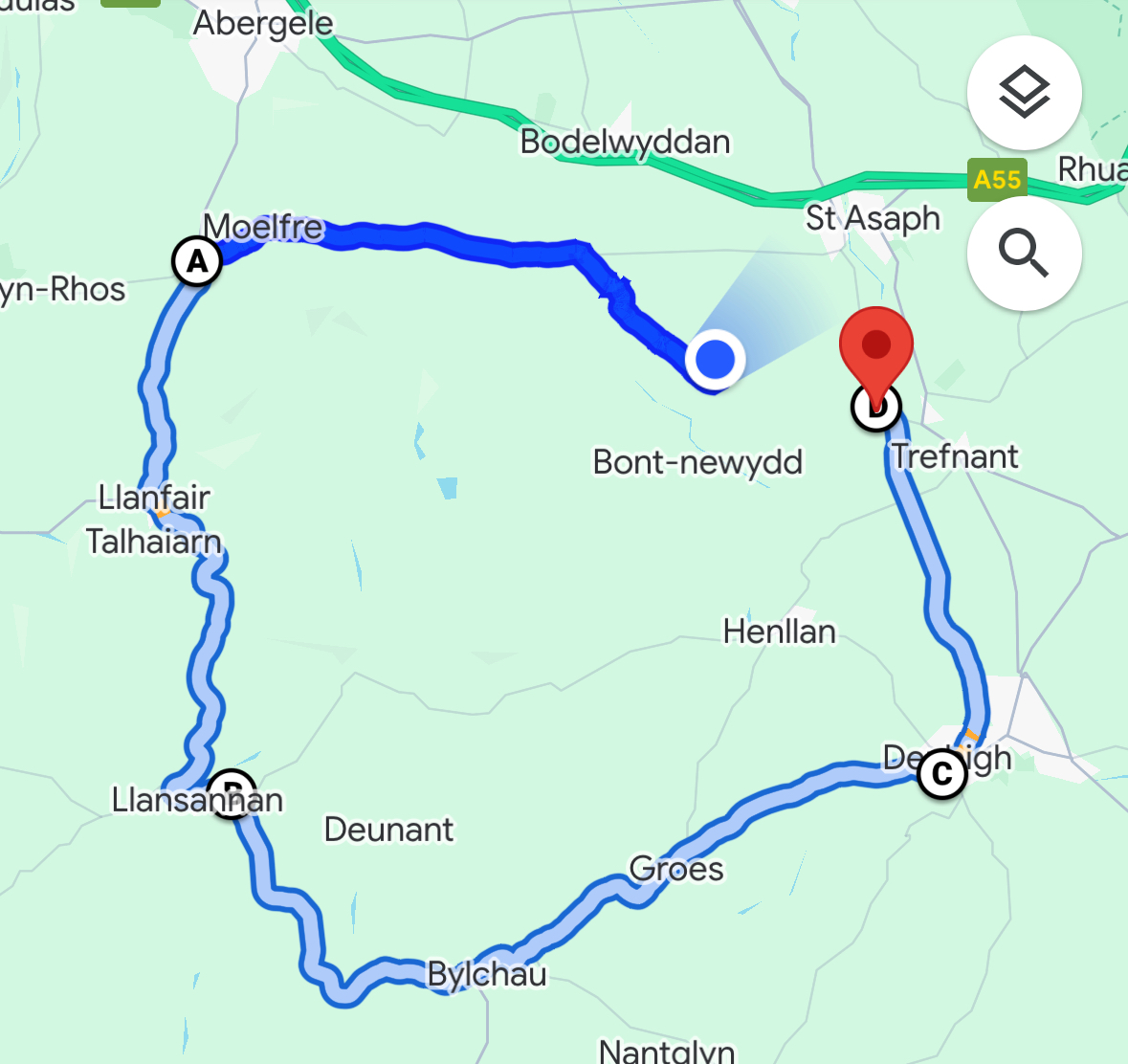Select waypoint A near Moelfre

[196, 260]
